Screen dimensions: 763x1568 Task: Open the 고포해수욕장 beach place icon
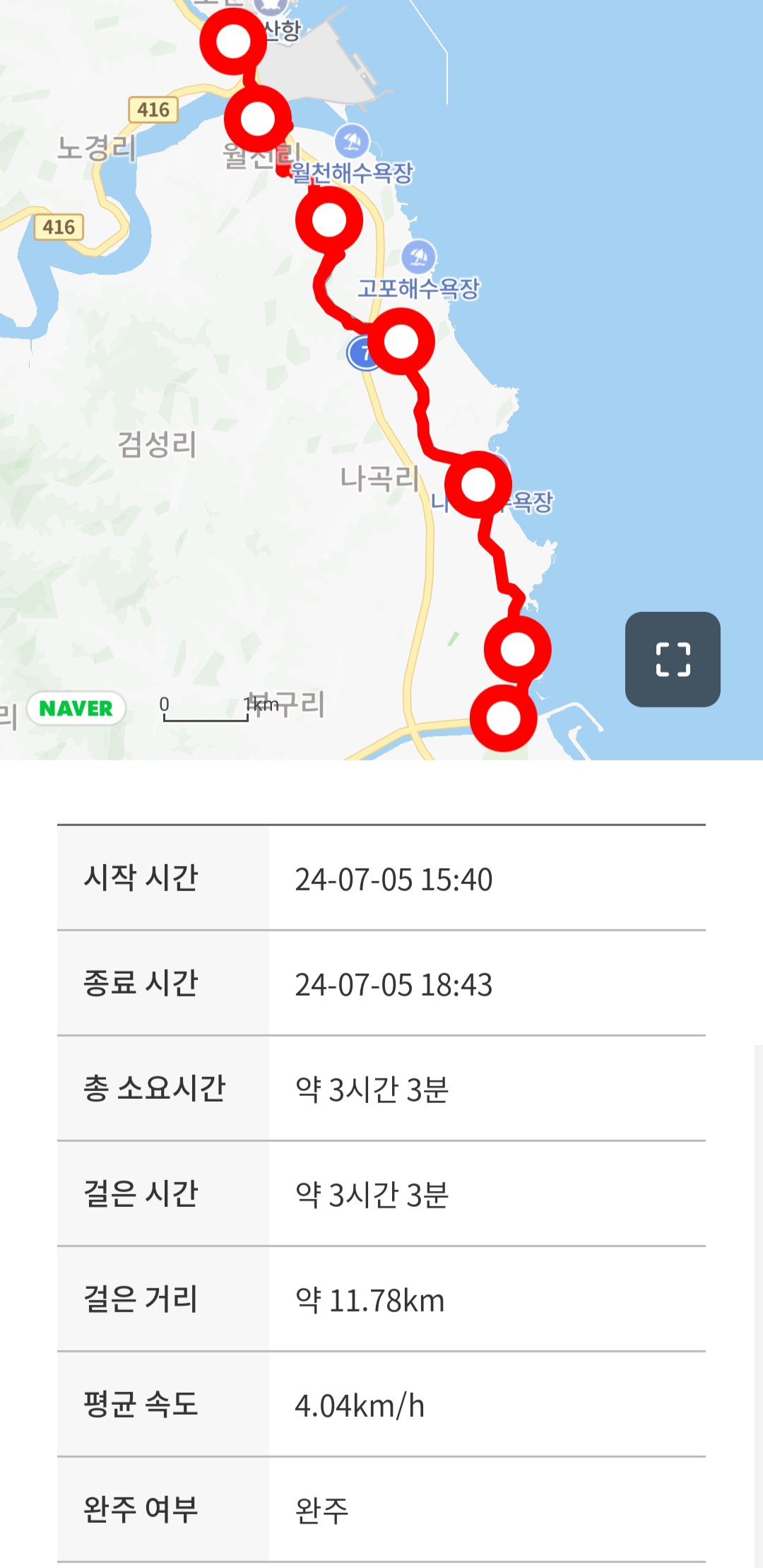coord(418,257)
